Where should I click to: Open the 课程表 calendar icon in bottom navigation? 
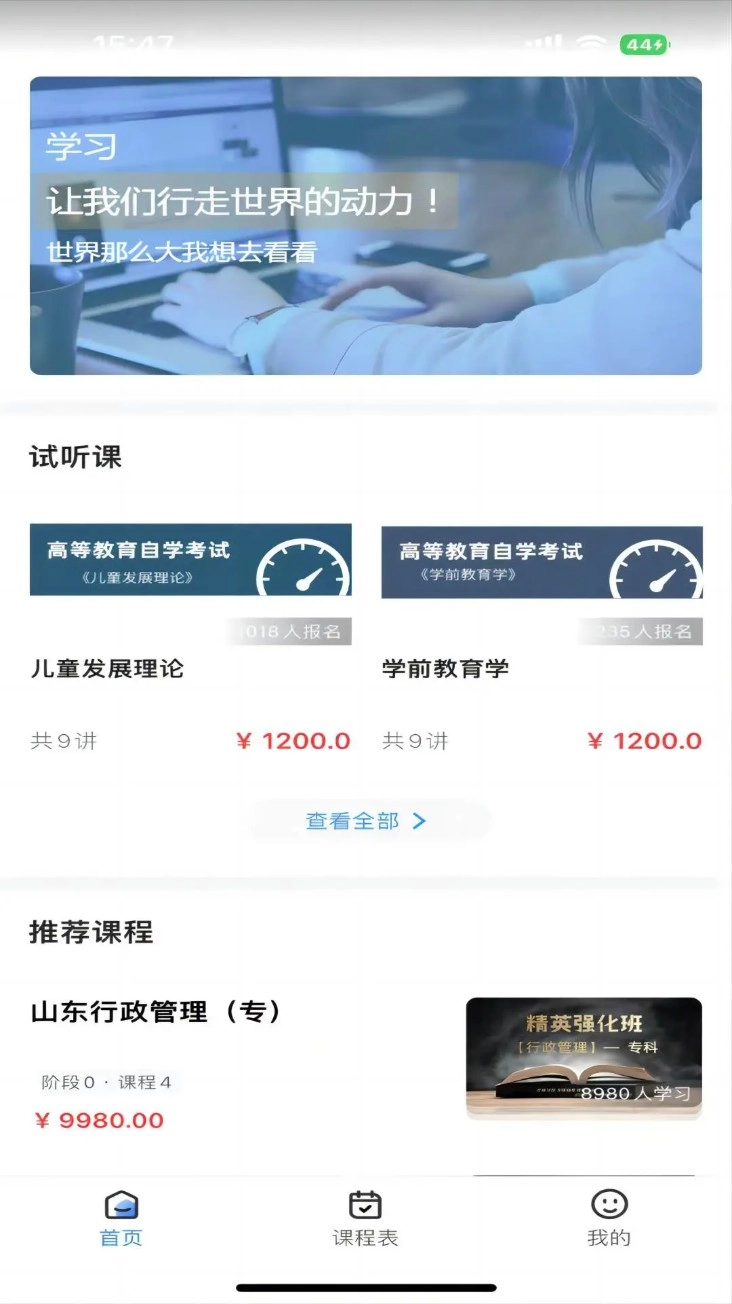(x=366, y=1204)
